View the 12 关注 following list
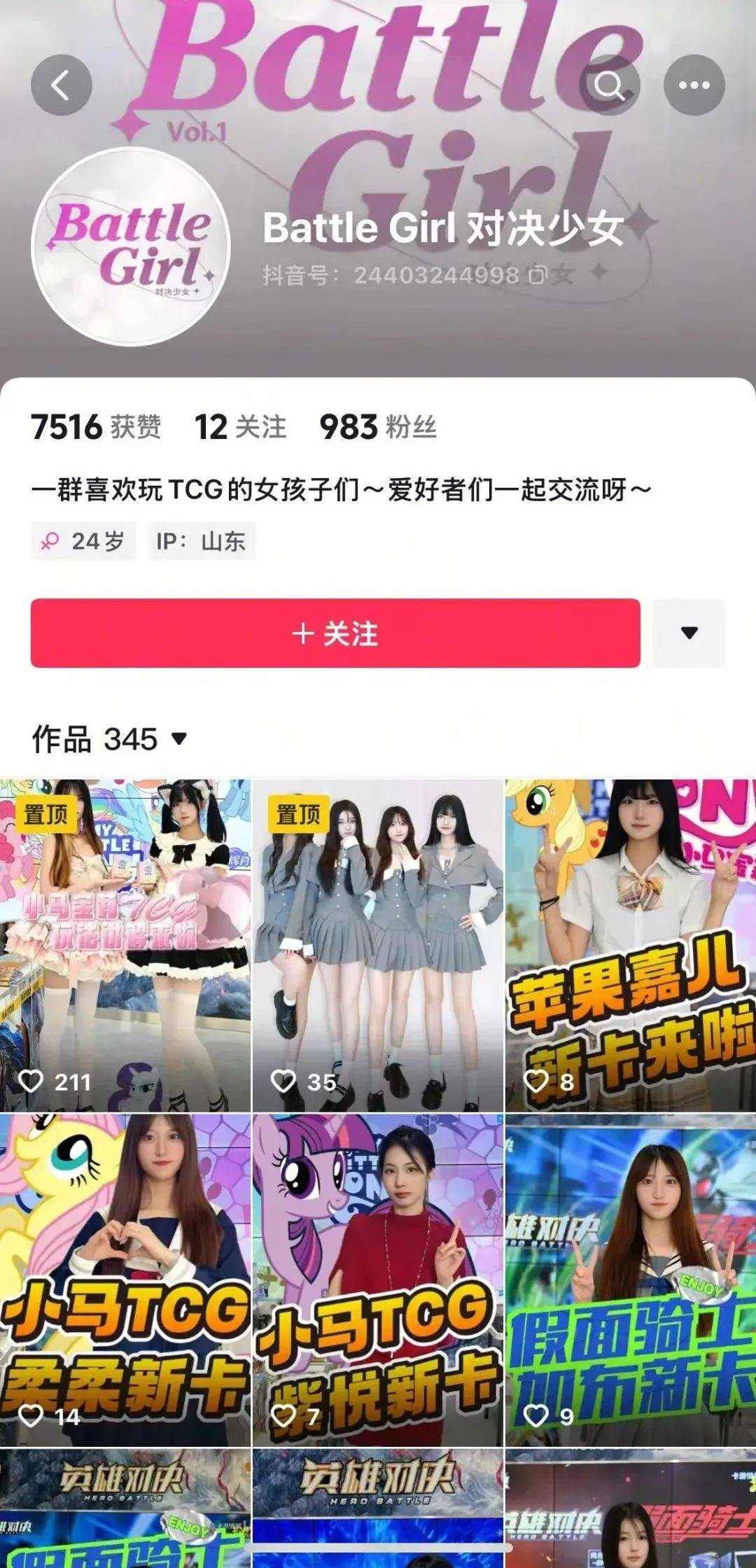 (x=240, y=427)
